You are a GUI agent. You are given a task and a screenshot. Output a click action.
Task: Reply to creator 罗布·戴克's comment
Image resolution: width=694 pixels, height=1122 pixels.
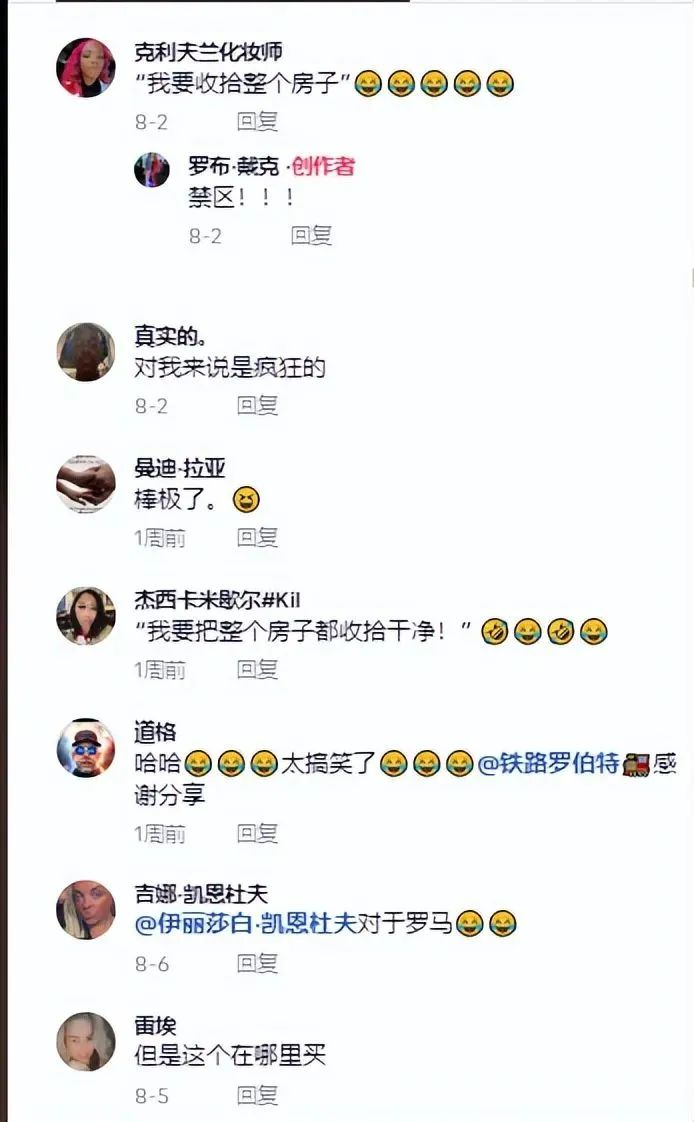(311, 236)
